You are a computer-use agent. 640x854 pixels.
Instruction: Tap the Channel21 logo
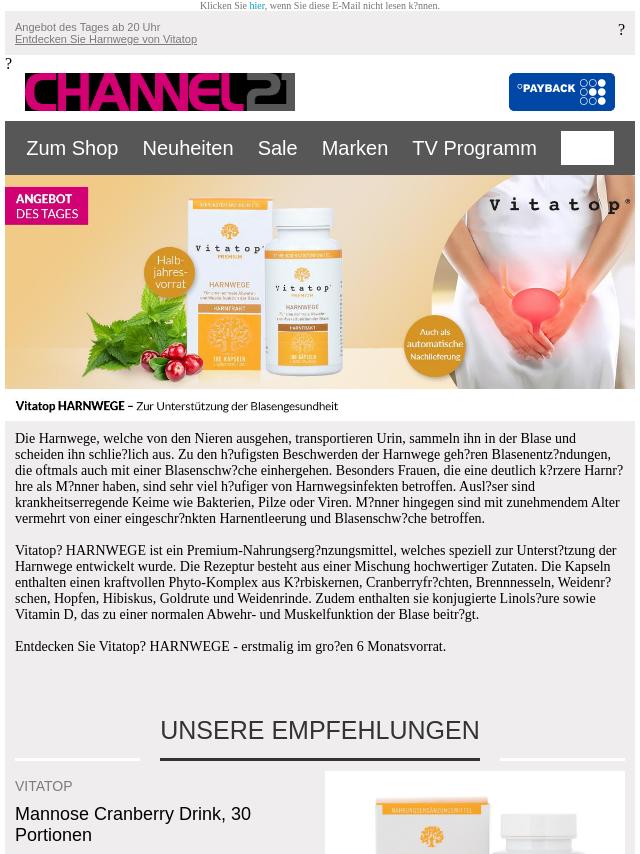click(160, 92)
